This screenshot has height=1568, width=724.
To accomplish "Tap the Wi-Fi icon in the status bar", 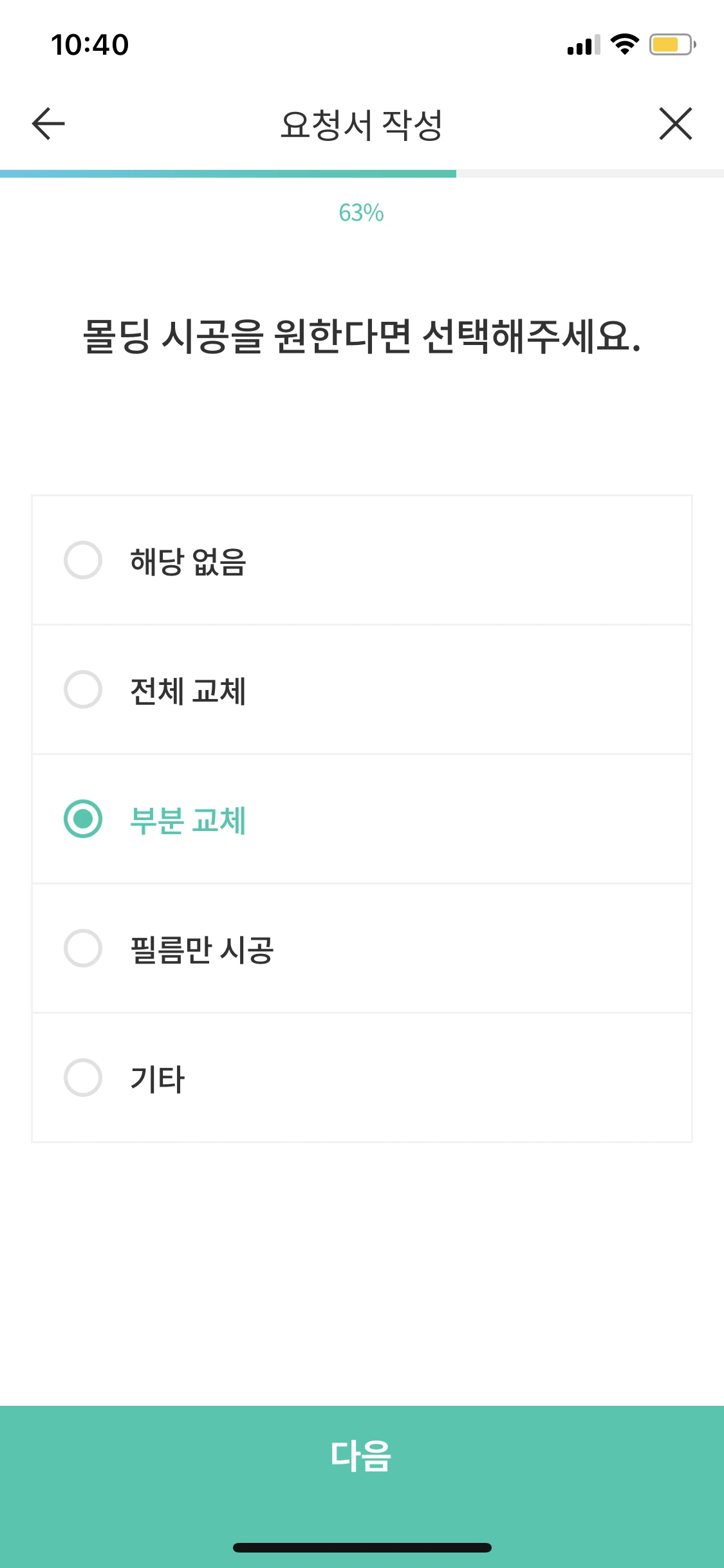I will pyautogui.click(x=622, y=42).
